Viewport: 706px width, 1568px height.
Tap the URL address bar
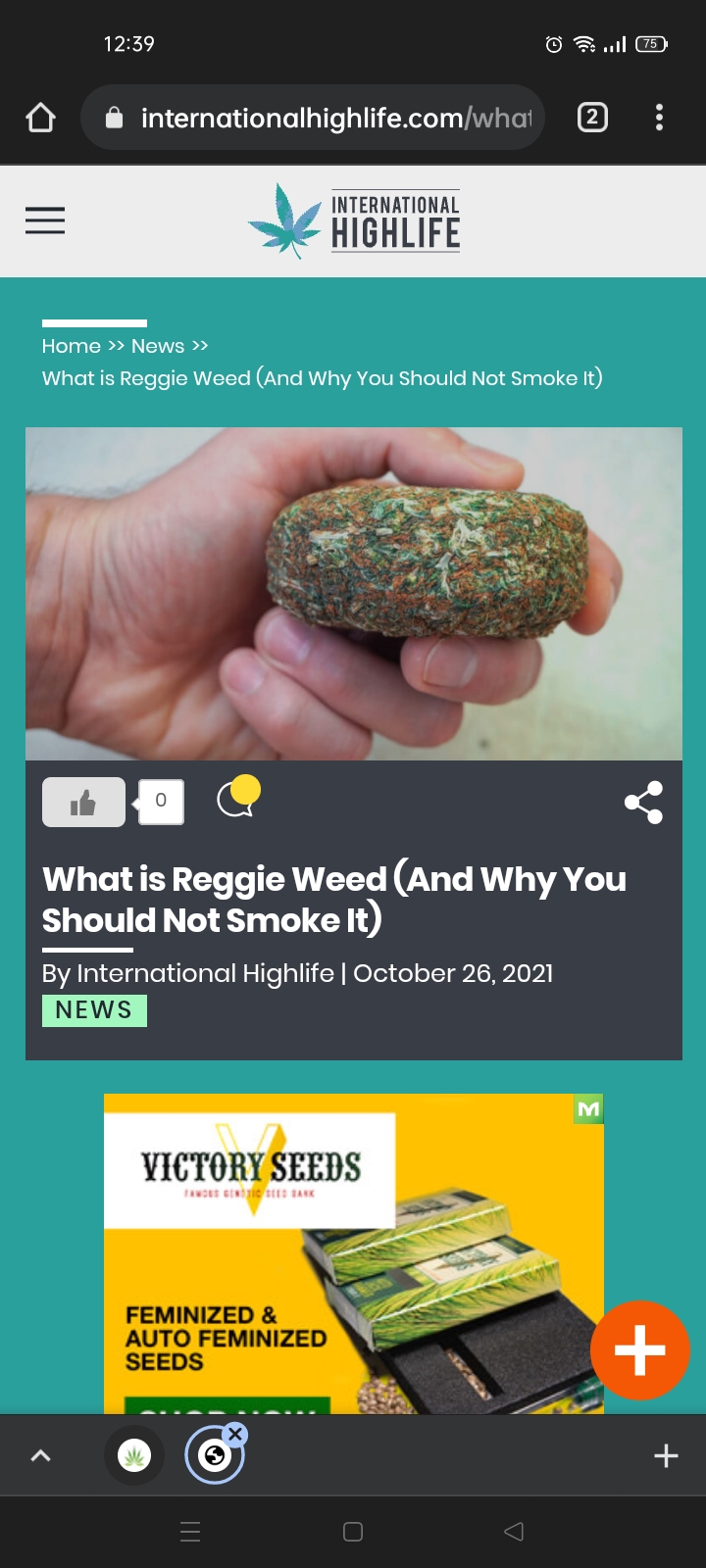(x=324, y=118)
